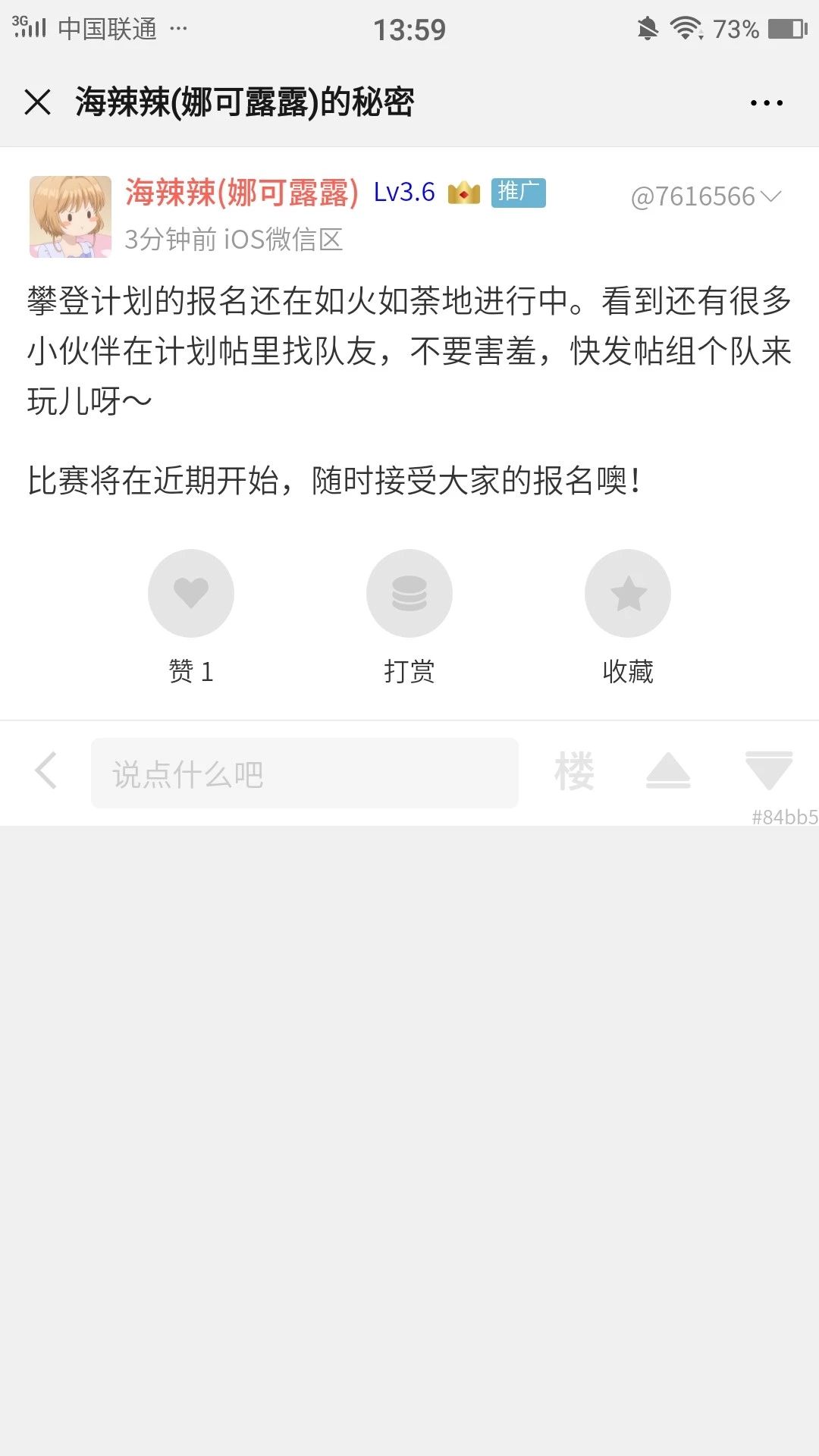Open the three-dot overflow menu
The image size is (819, 1456).
point(766,102)
